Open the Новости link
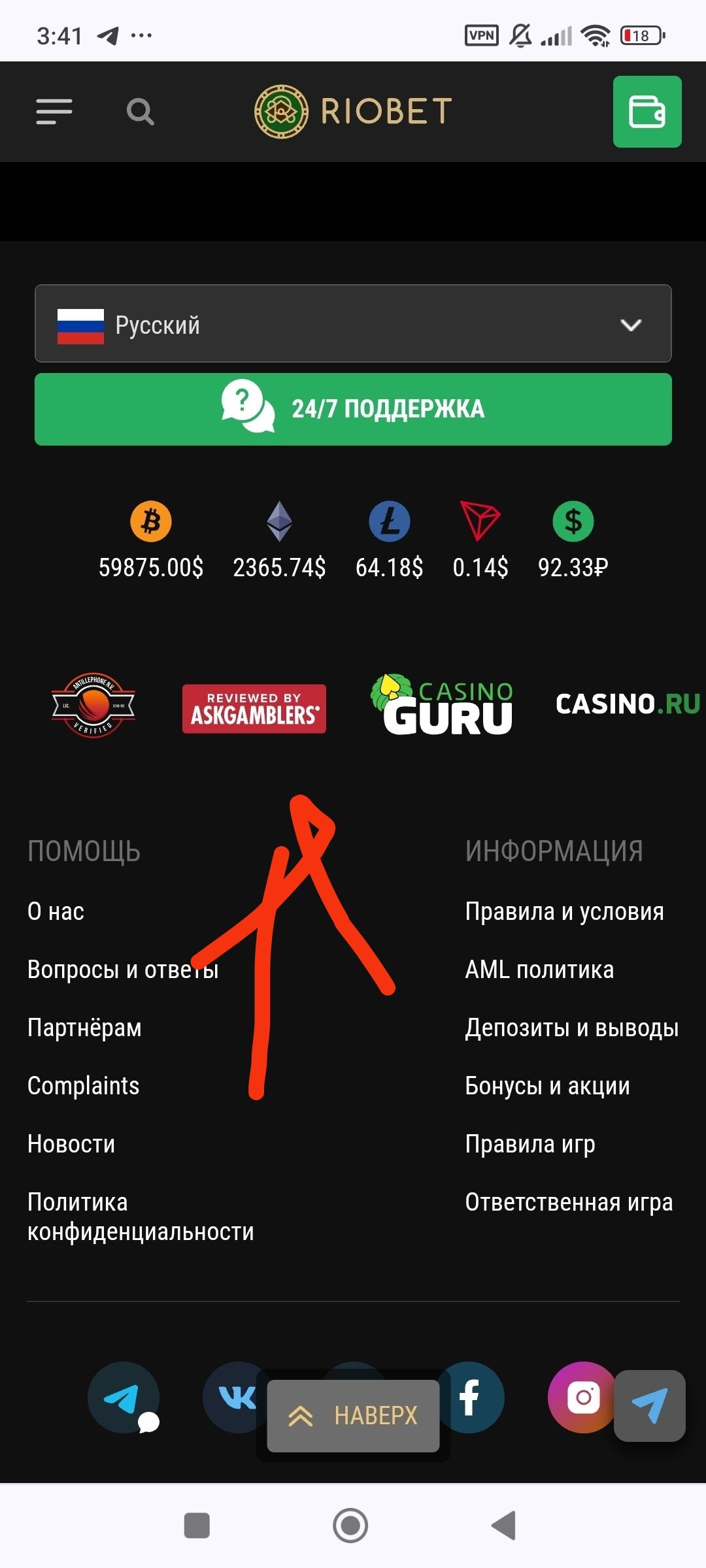The width and height of the screenshot is (706, 1568). click(71, 1144)
